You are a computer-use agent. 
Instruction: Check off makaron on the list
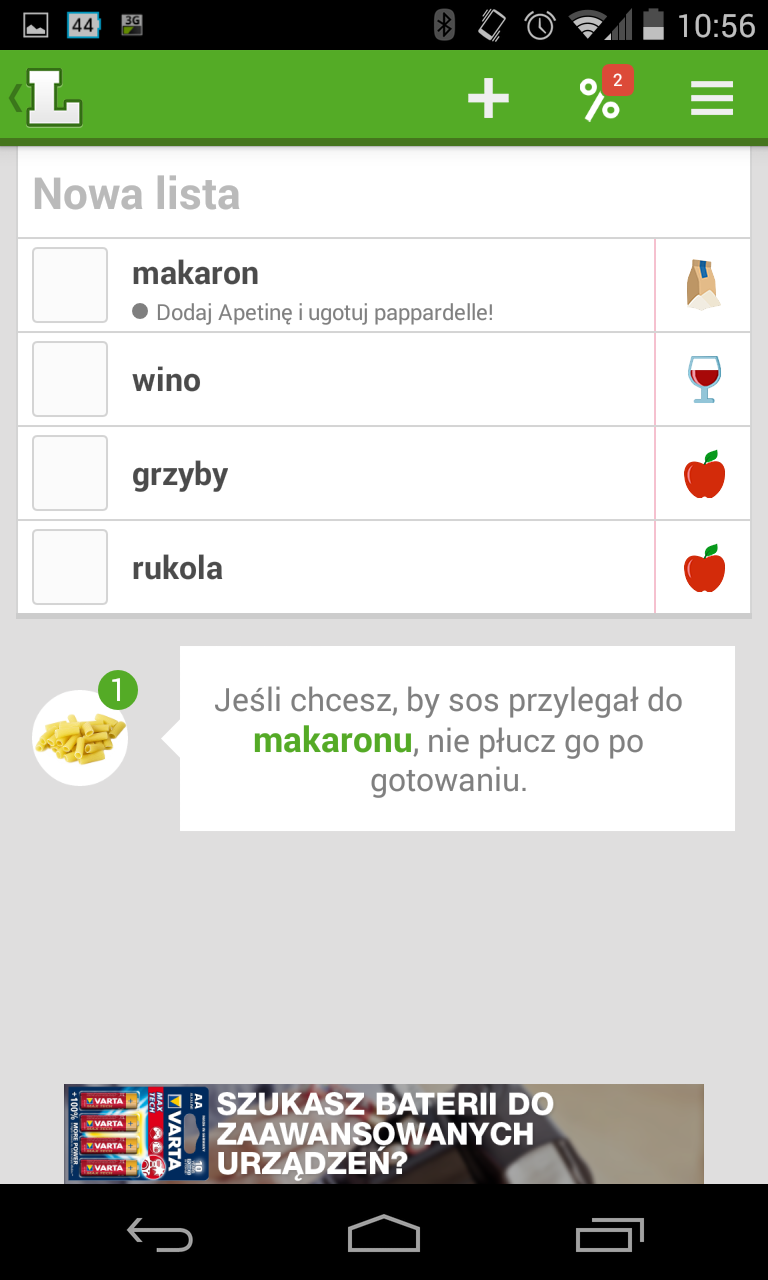[x=70, y=285]
